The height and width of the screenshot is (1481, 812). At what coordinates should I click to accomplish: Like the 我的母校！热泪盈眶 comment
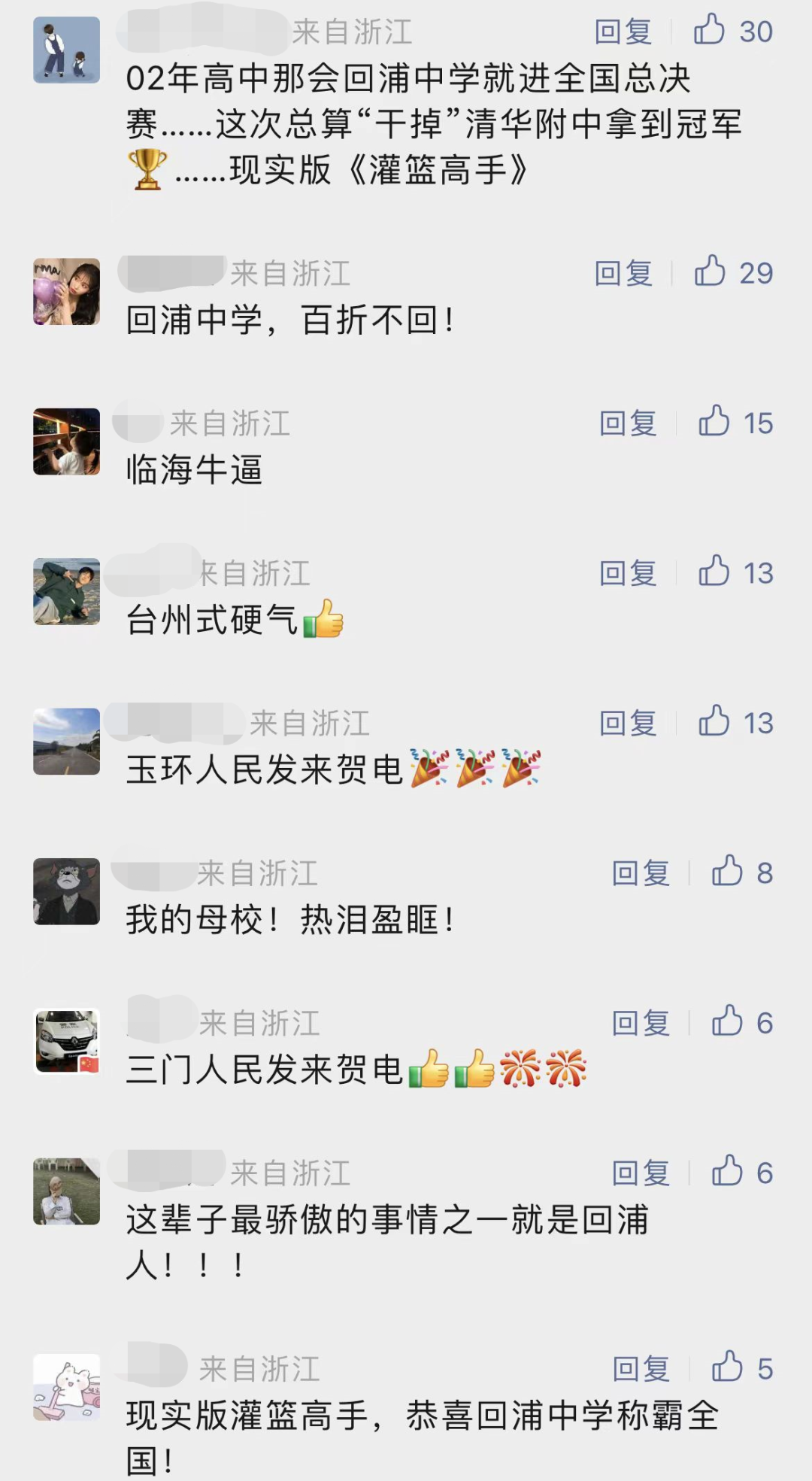[727, 873]
